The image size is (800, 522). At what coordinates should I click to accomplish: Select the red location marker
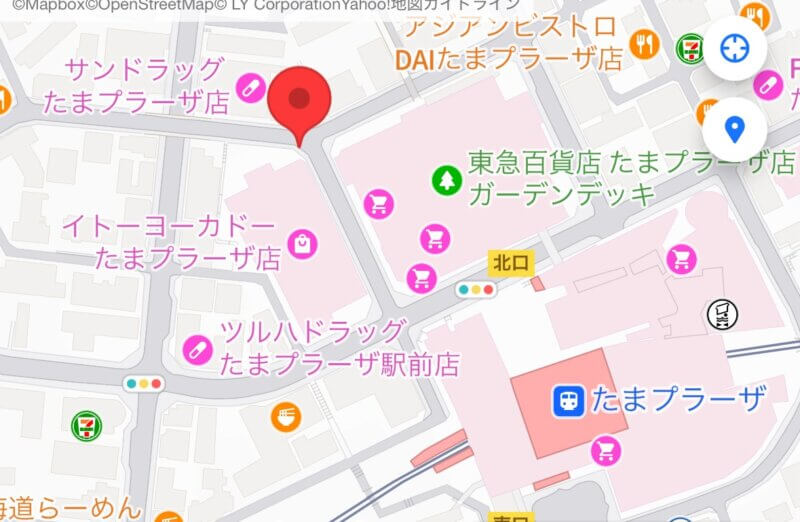(x=301, y=100)
